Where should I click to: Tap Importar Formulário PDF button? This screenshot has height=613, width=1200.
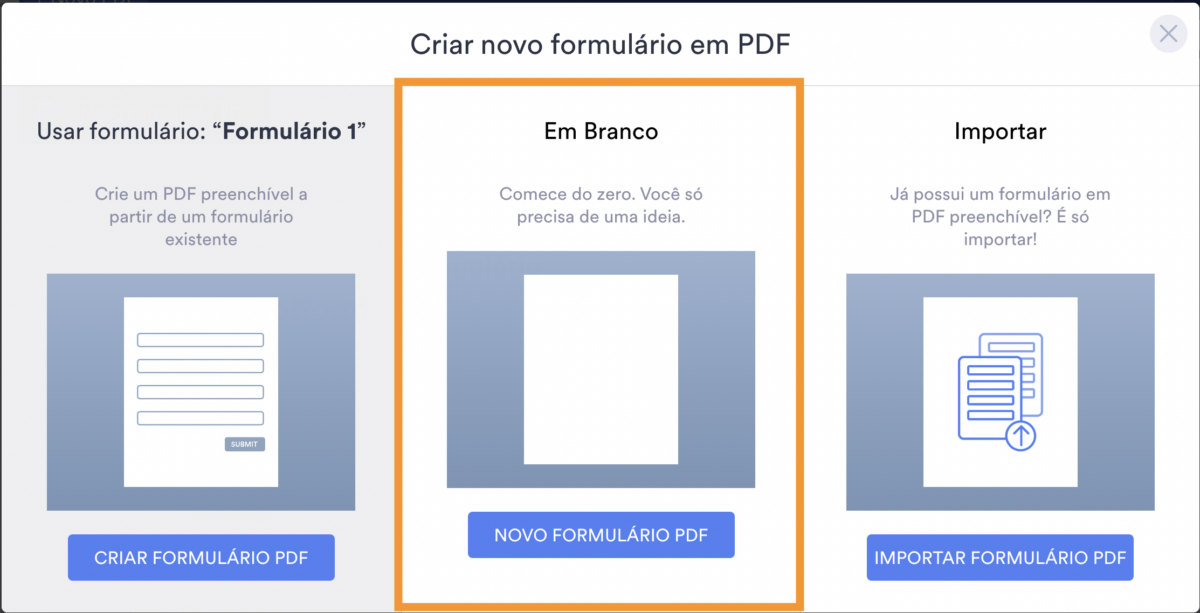coord(1000,558)
